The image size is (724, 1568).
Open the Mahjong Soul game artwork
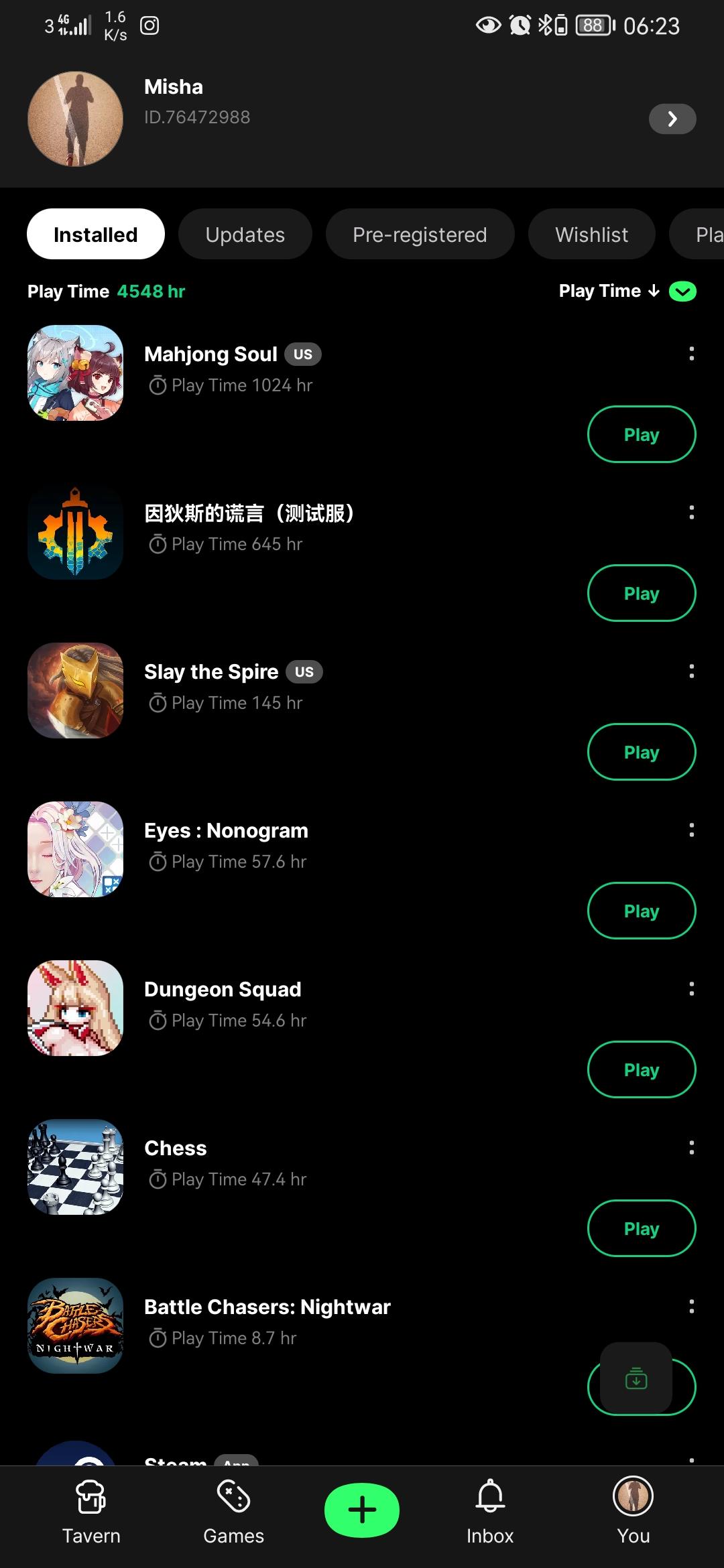[75, 373]
